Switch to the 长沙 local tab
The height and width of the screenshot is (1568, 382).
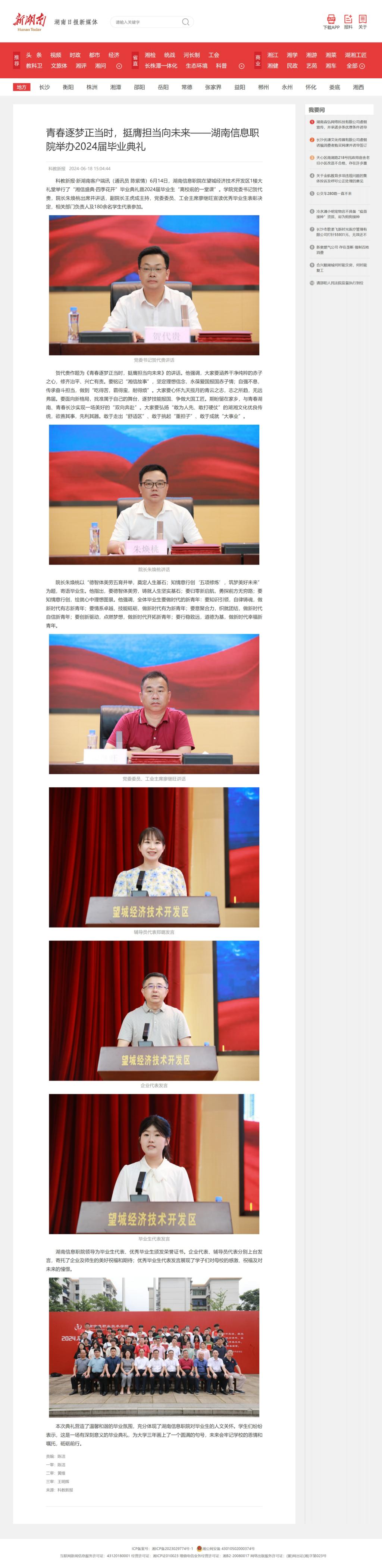[44, 87]
